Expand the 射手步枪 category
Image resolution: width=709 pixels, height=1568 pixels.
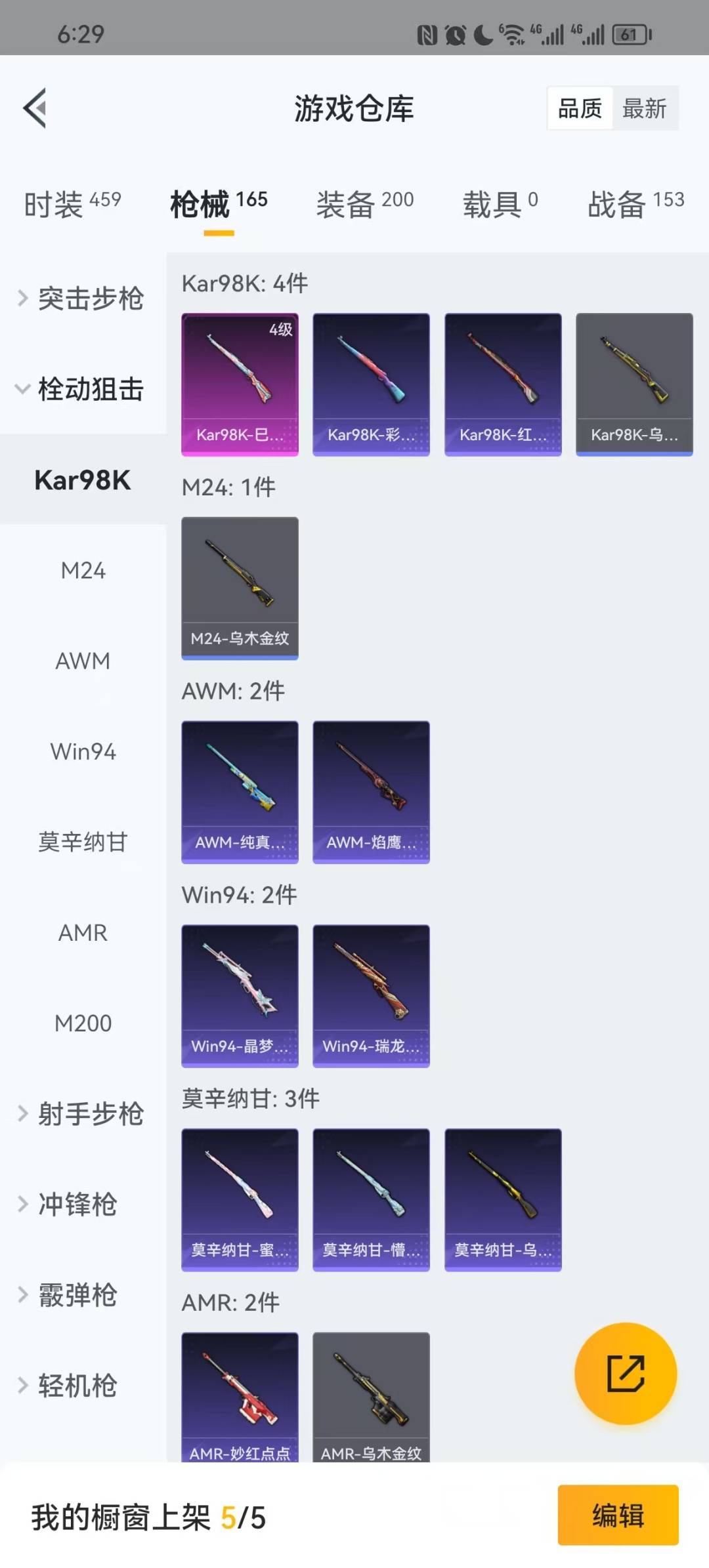pyautogui.click(x=82, y=1113)
